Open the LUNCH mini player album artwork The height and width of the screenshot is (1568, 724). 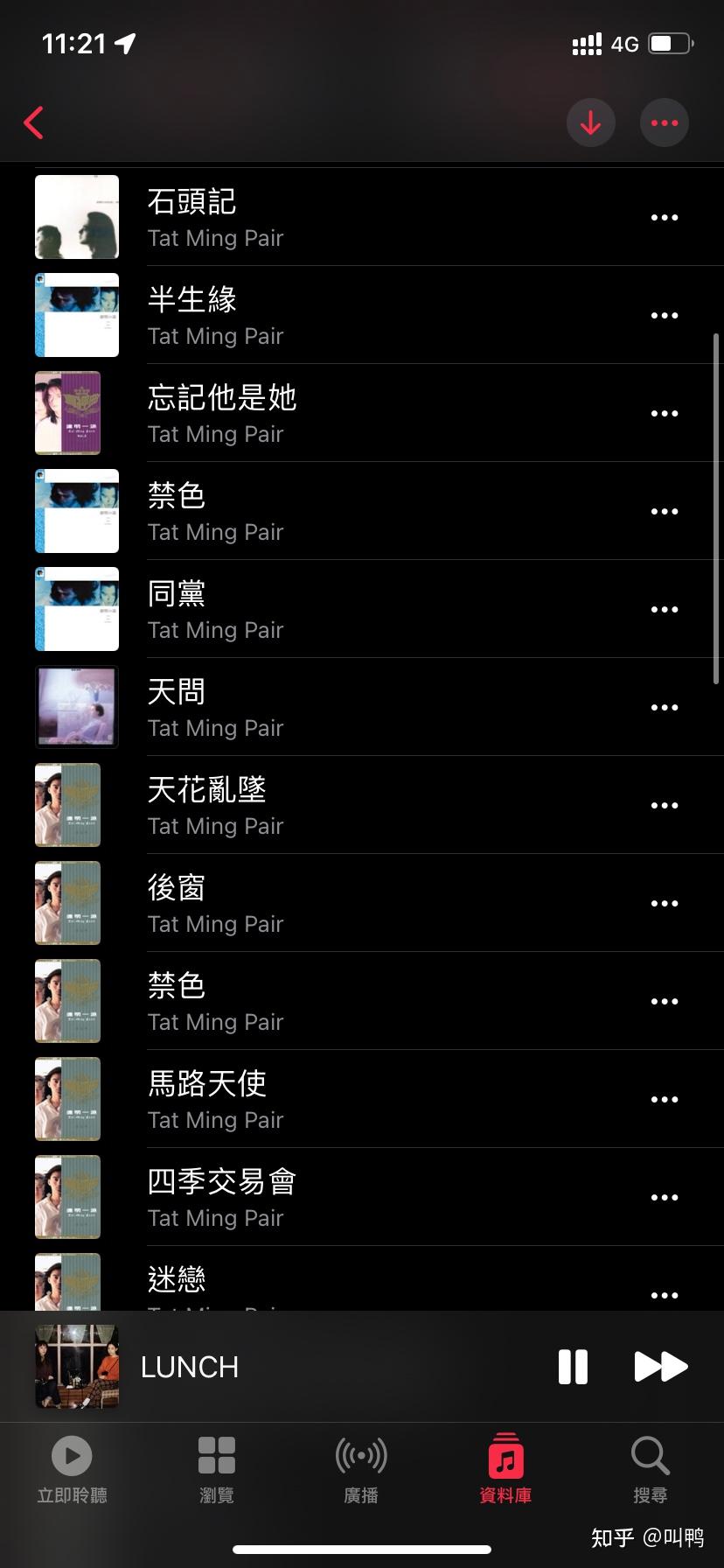[77, 1366]
